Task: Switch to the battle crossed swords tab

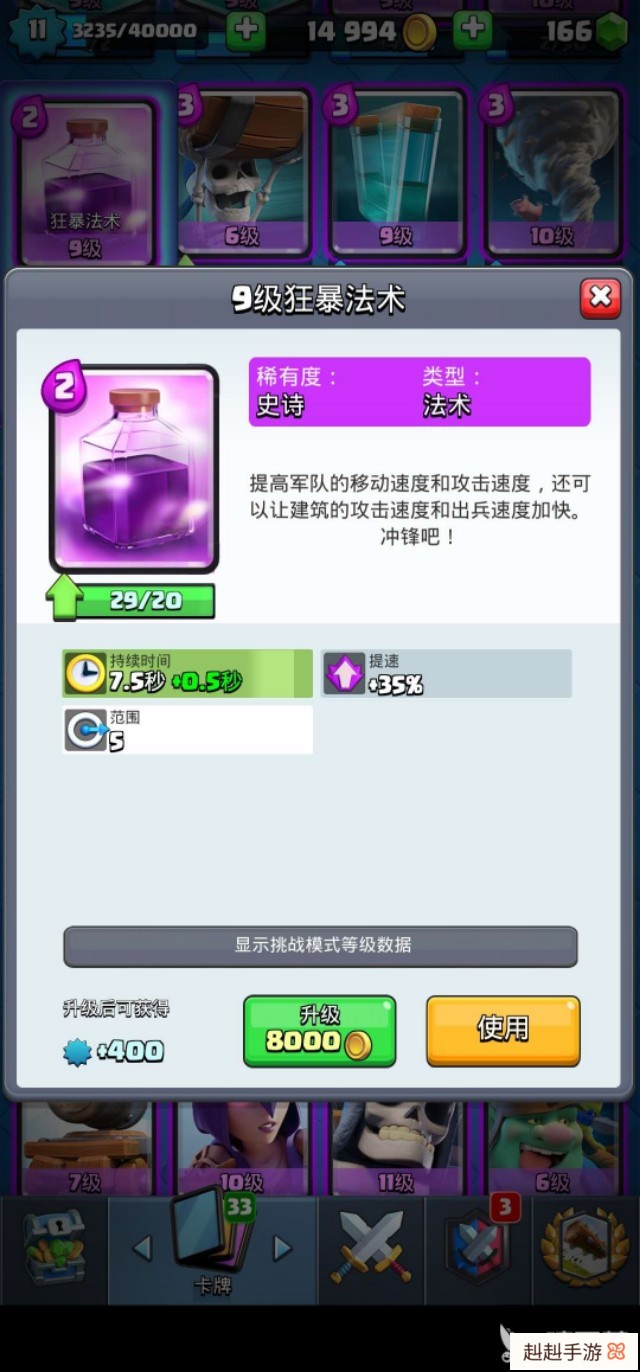Action: (371, 1247)
